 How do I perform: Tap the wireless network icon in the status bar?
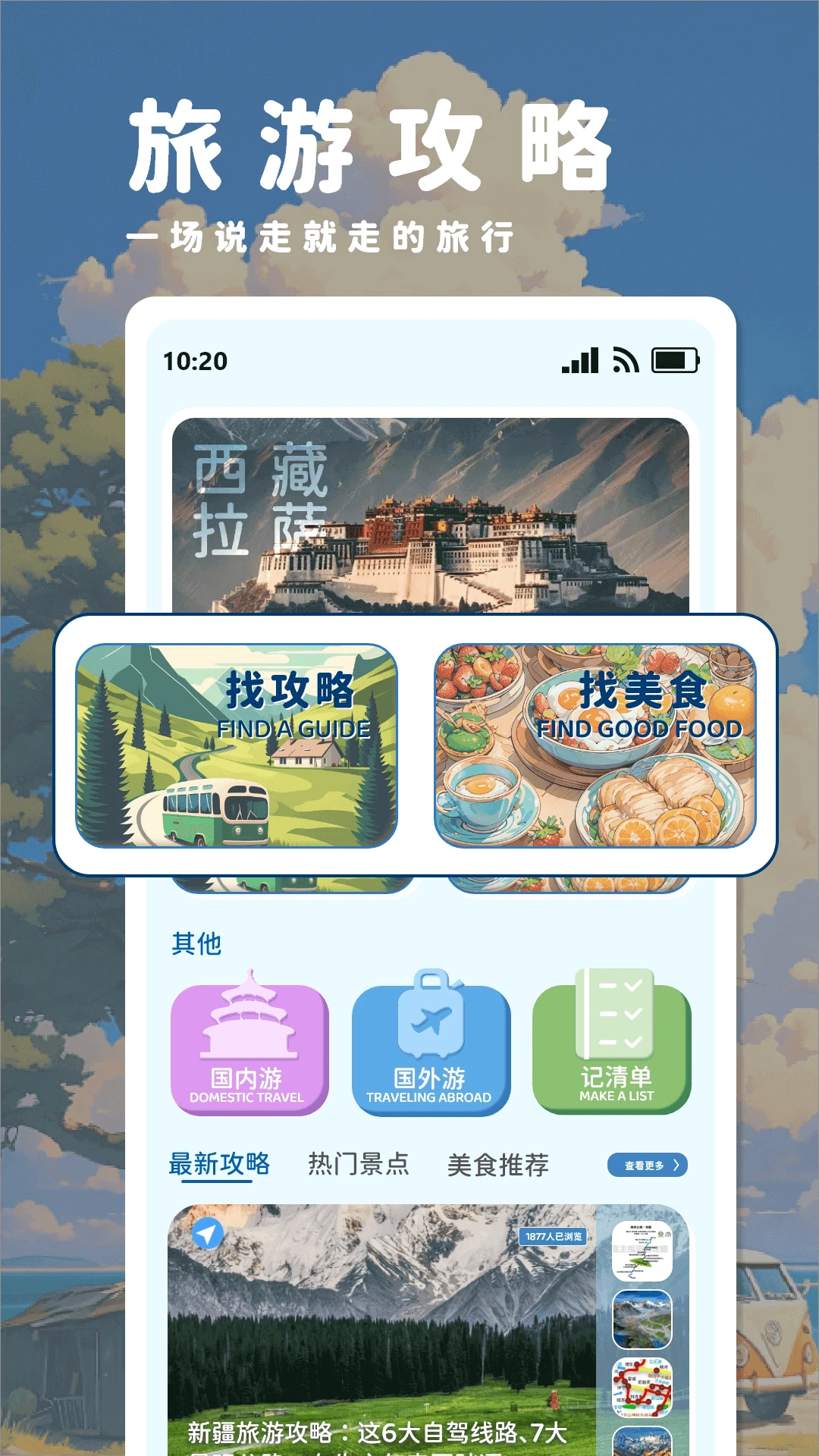[x=626, y=362]
